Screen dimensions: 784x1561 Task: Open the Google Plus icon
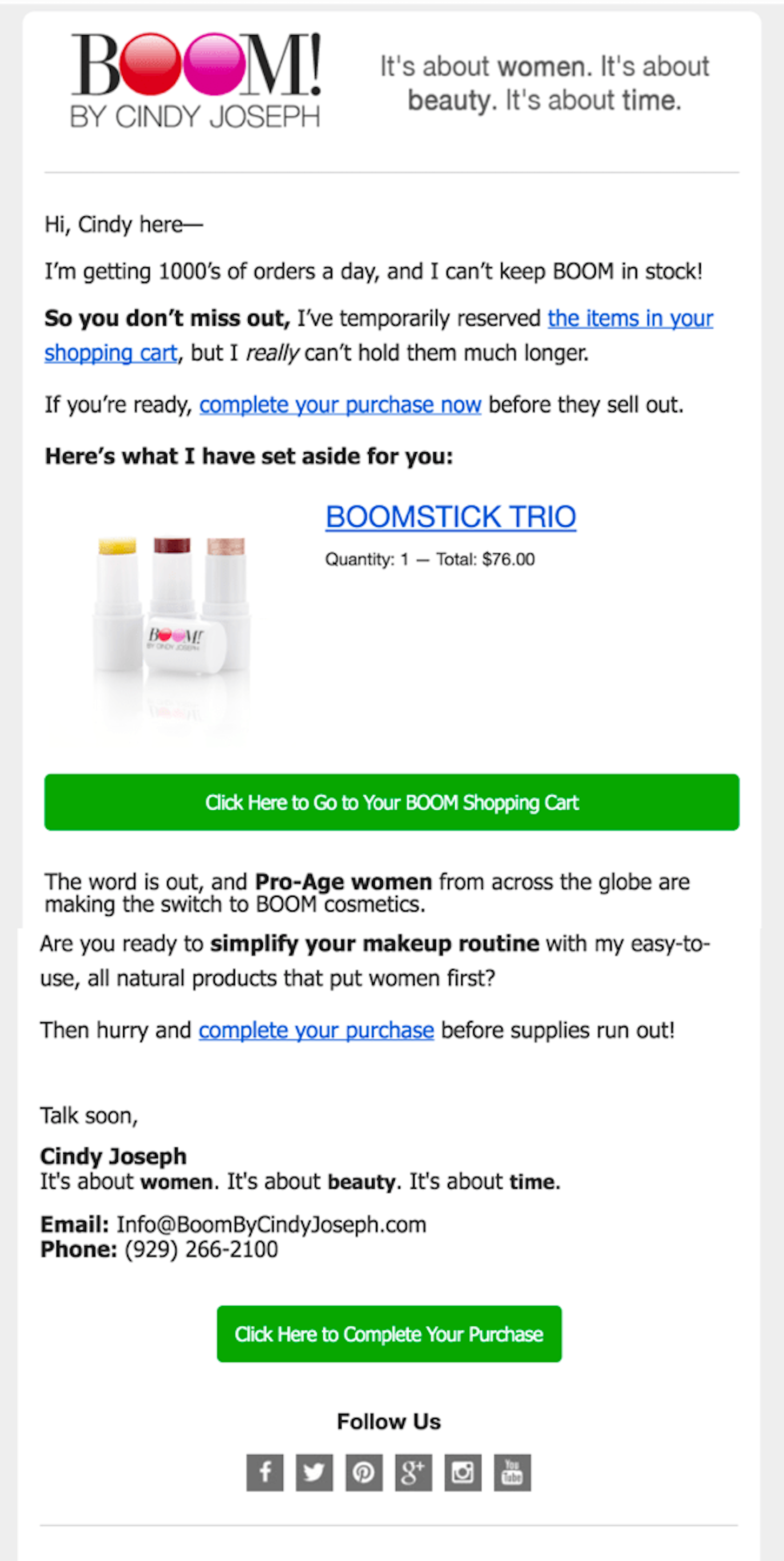point(413,1472)
